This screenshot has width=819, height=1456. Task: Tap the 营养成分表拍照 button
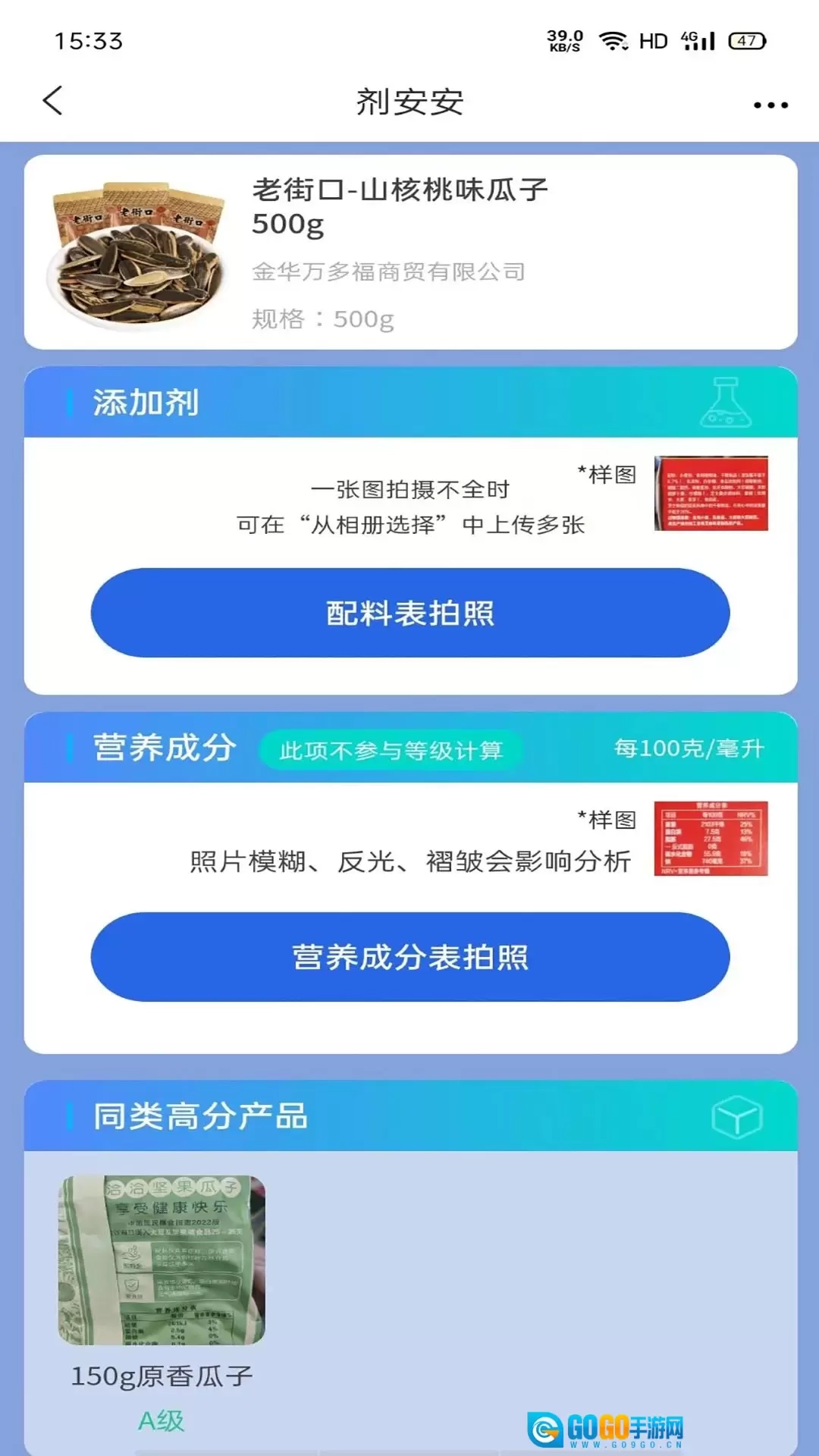[x=409, y=957]
